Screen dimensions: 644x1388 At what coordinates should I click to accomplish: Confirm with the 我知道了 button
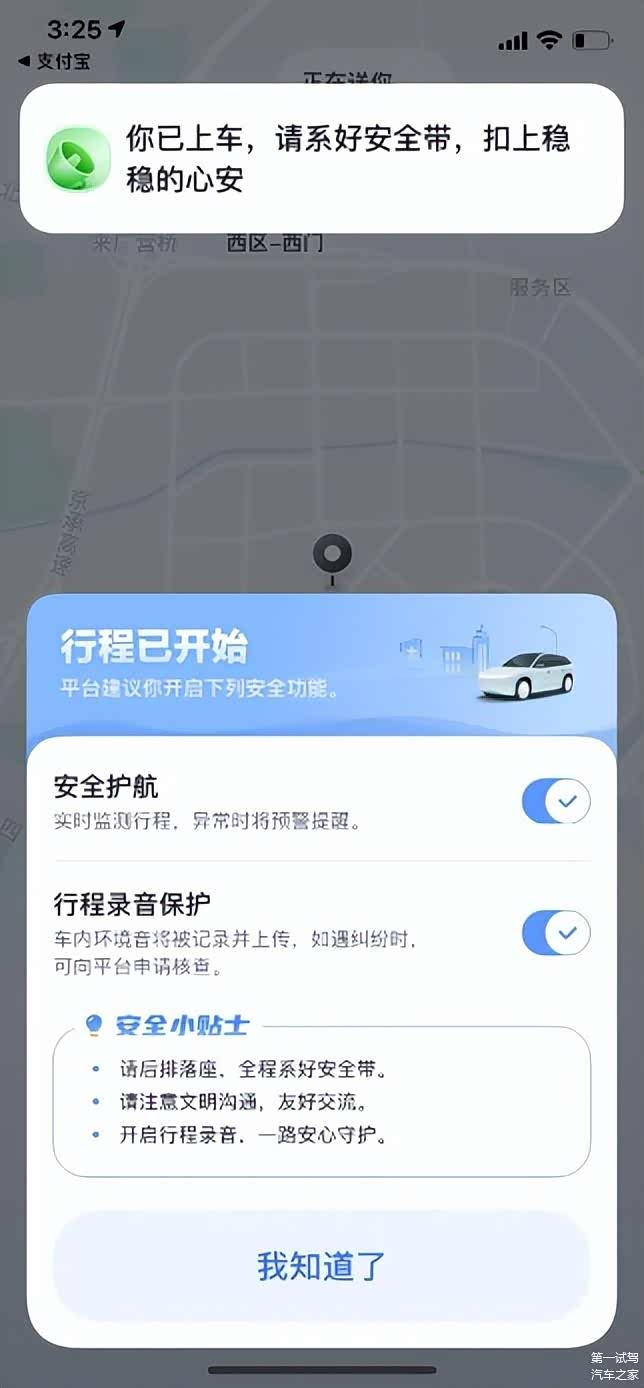(x=321, y=1266)
